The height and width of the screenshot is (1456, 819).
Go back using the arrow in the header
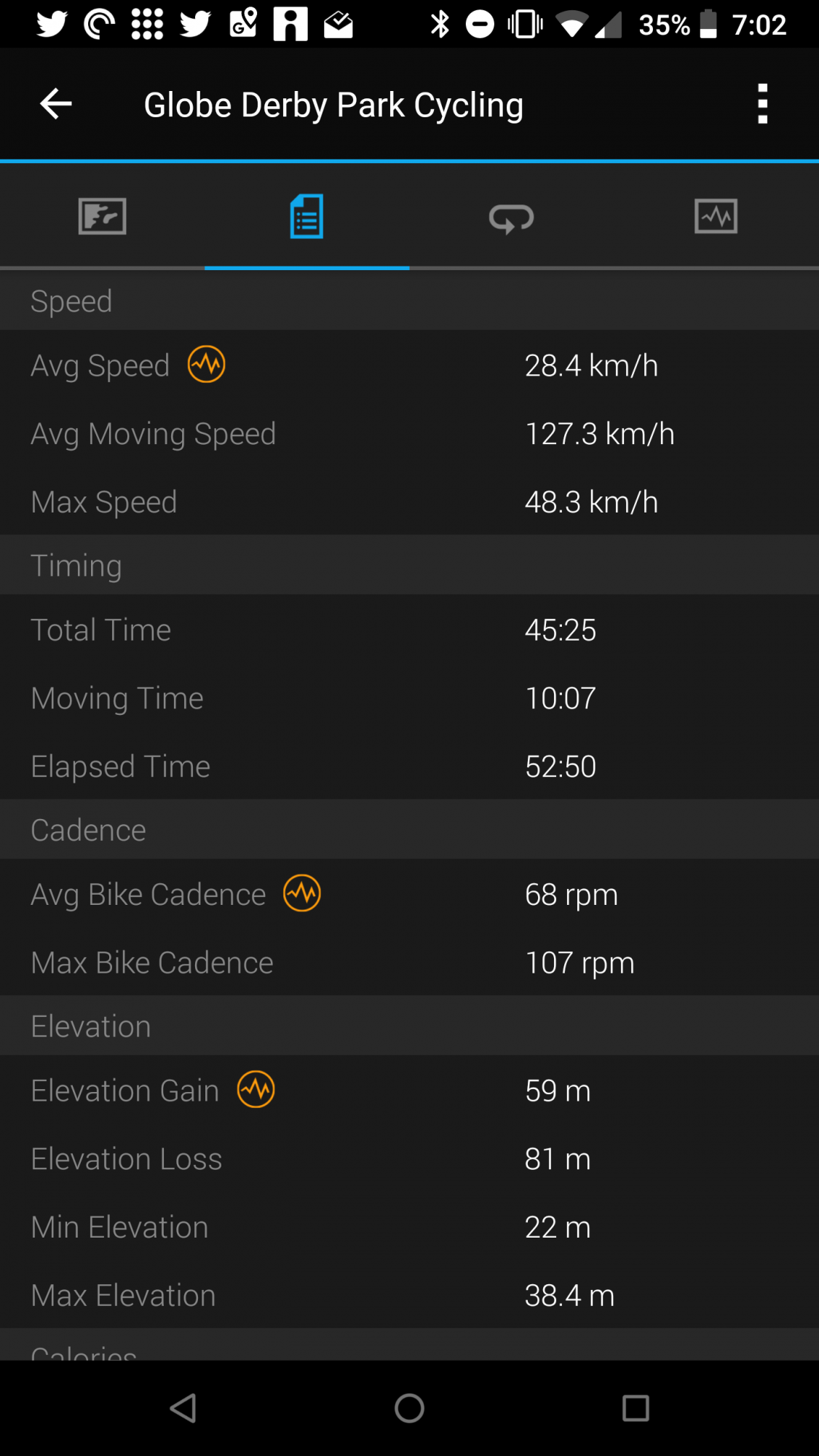click(55, 104)
